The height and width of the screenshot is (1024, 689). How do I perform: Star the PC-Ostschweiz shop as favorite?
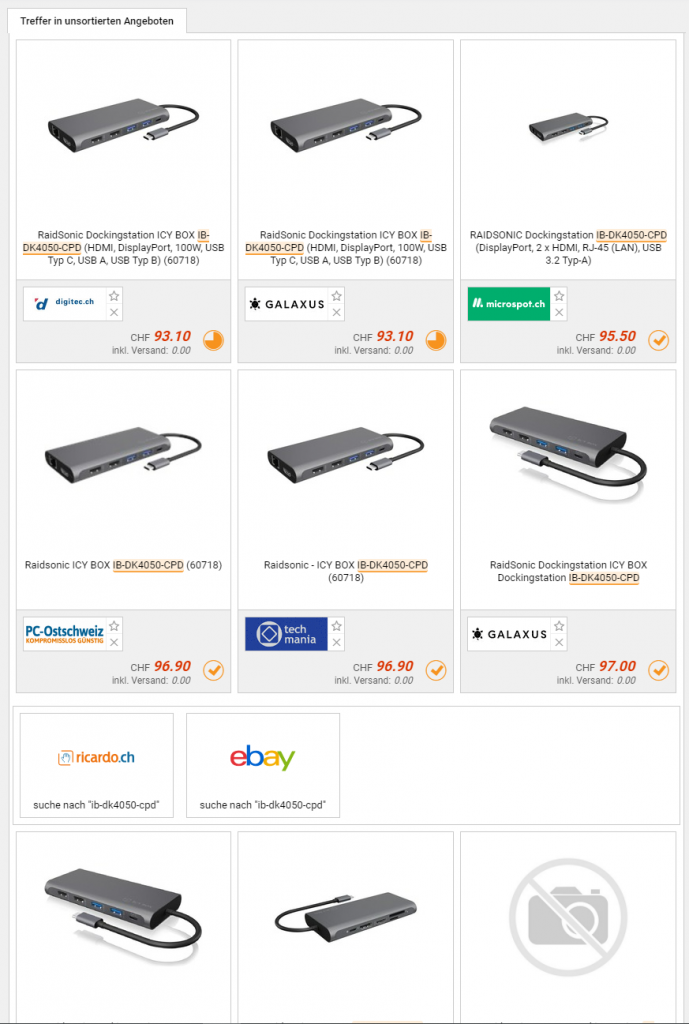click(115, 626)
